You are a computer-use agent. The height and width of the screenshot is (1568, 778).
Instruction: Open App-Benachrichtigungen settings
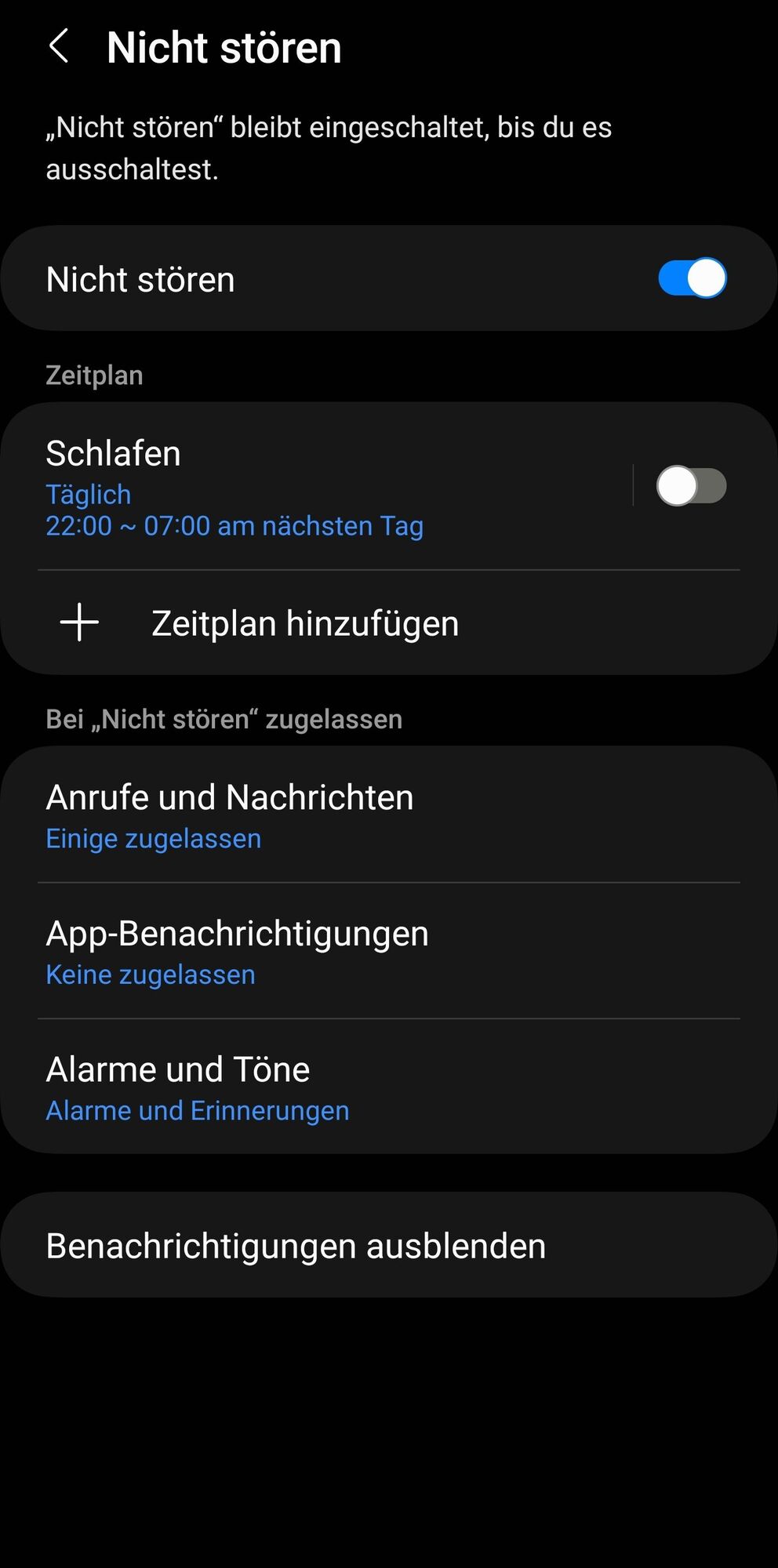[x=388, y=951]
